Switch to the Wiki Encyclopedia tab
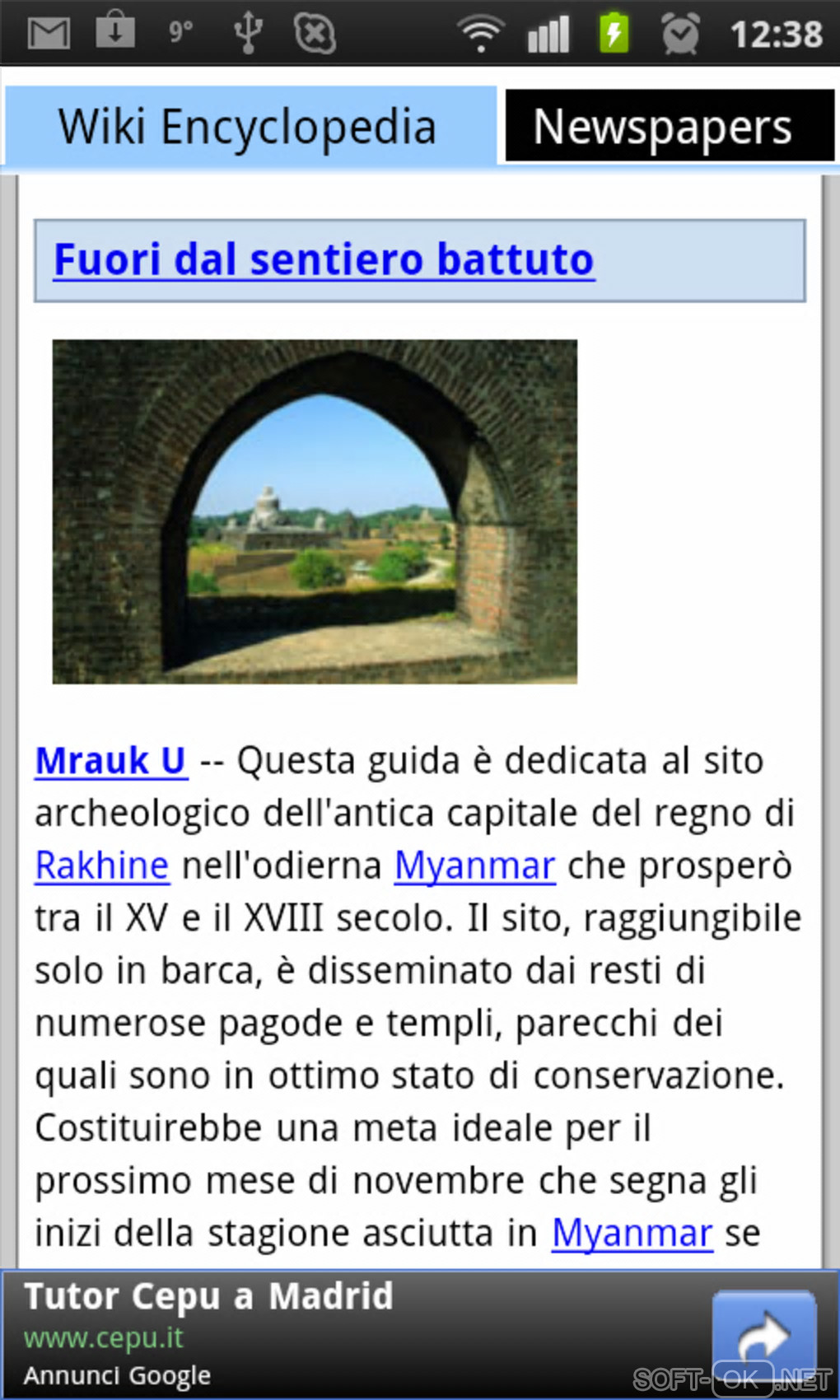This screenshot has width=840, height=1400. point(247,128)
